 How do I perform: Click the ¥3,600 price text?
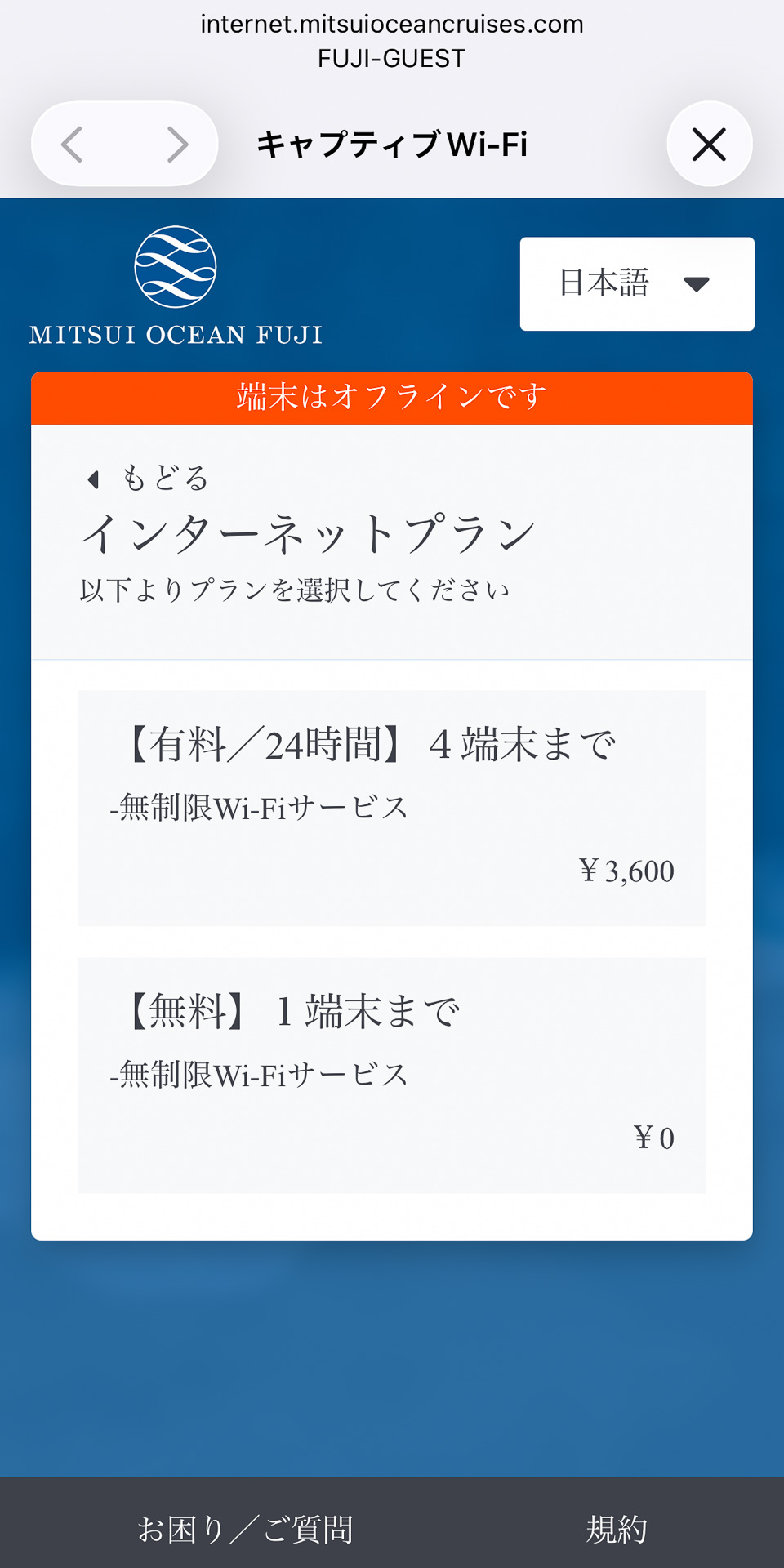tap(627, 871)
